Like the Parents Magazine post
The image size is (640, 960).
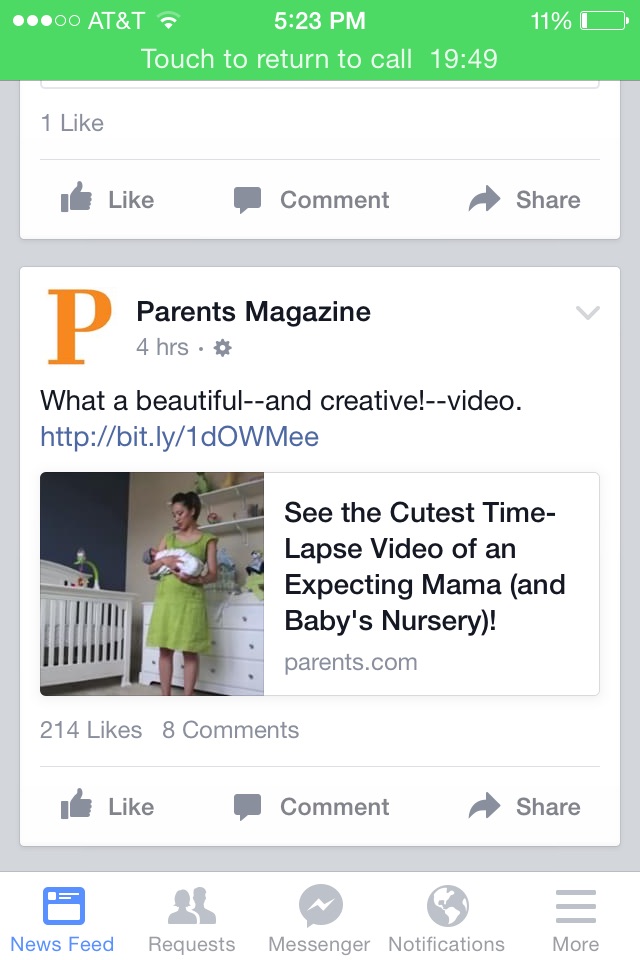107,807
